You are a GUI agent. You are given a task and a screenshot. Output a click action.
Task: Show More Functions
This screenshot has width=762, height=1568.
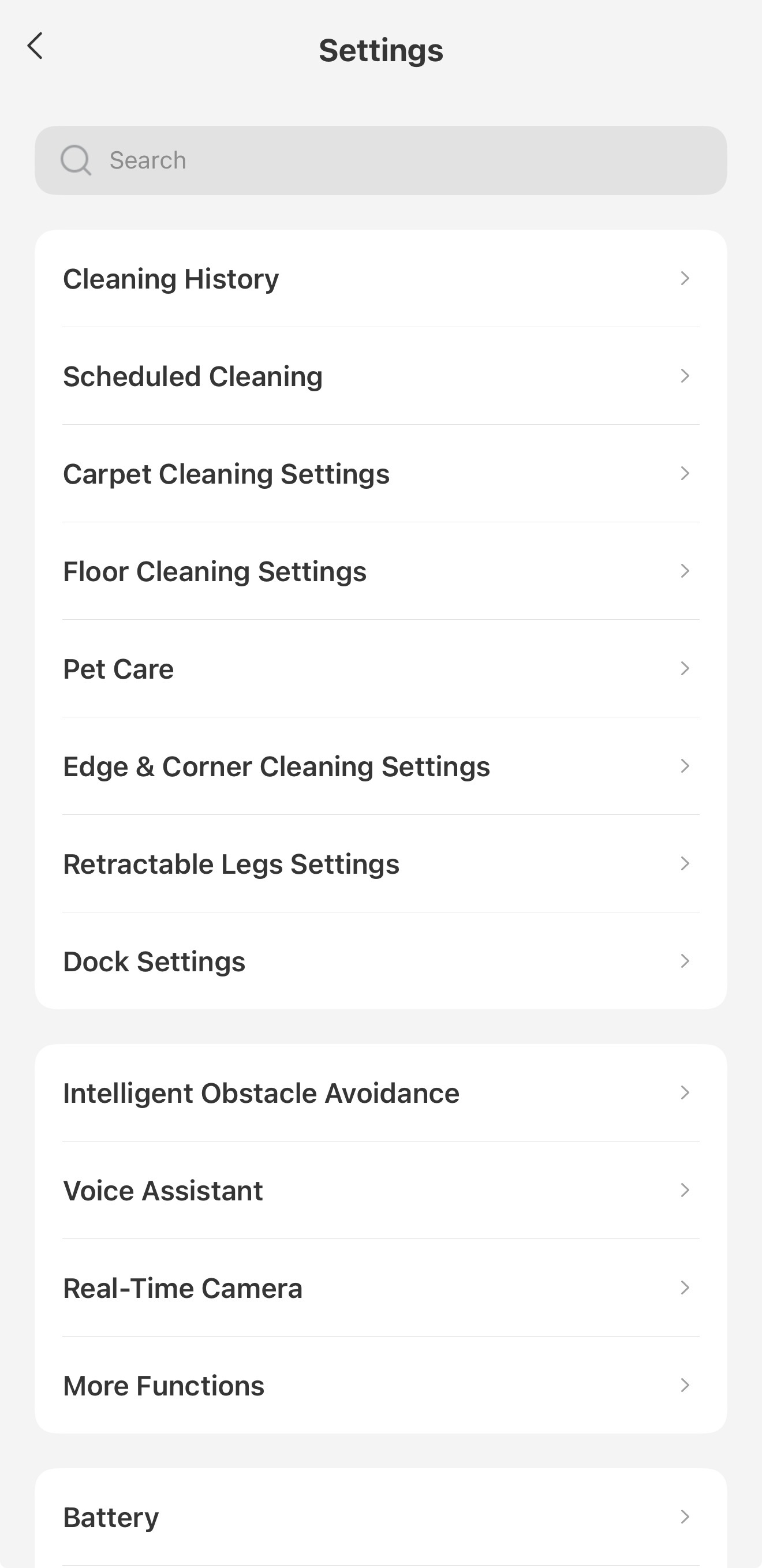(x=380, y=1386)
